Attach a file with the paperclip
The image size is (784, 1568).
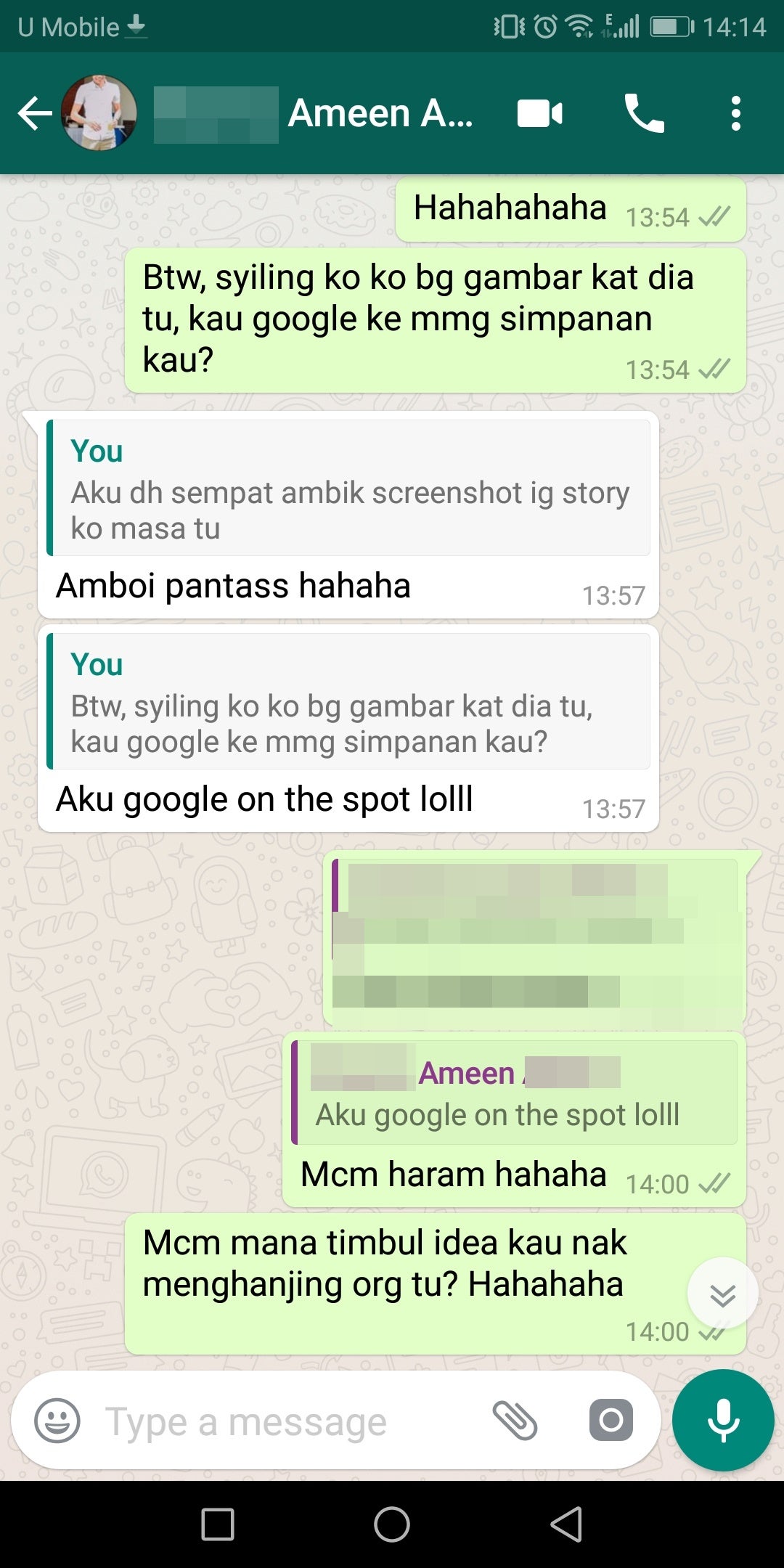[515, 1421]
